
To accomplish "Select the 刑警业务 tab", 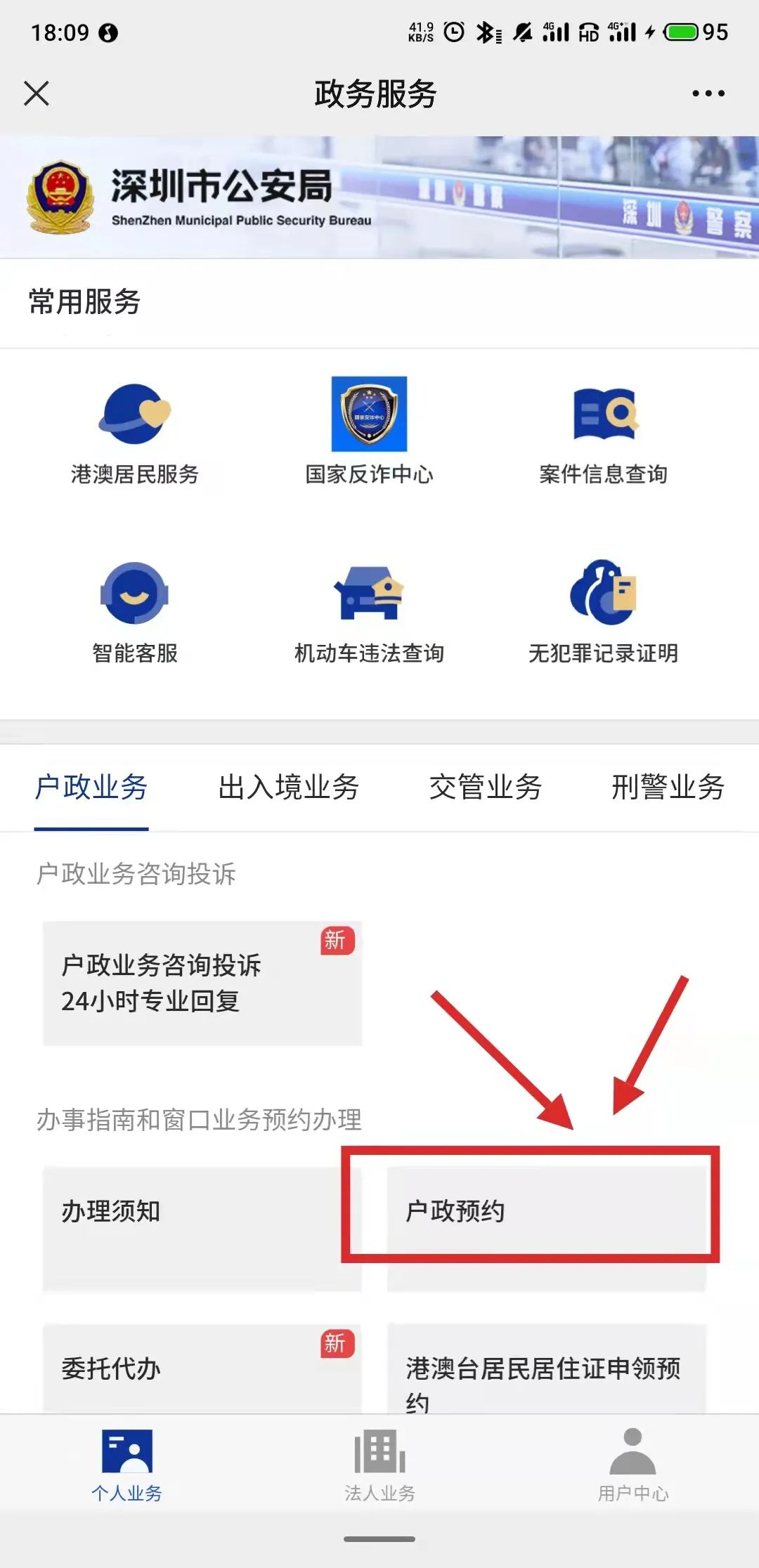I will click(668, 788).
